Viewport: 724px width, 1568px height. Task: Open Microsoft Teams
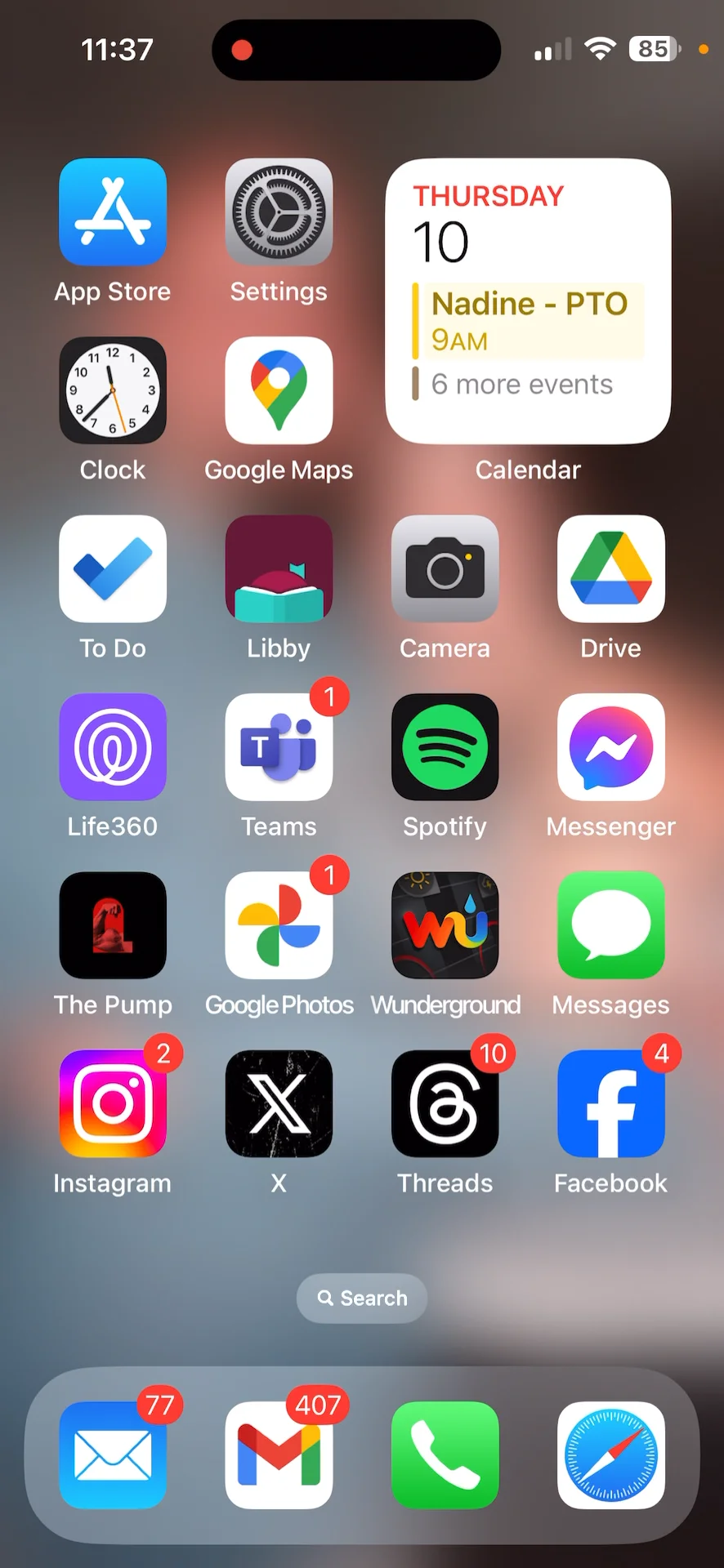[279, 746]
